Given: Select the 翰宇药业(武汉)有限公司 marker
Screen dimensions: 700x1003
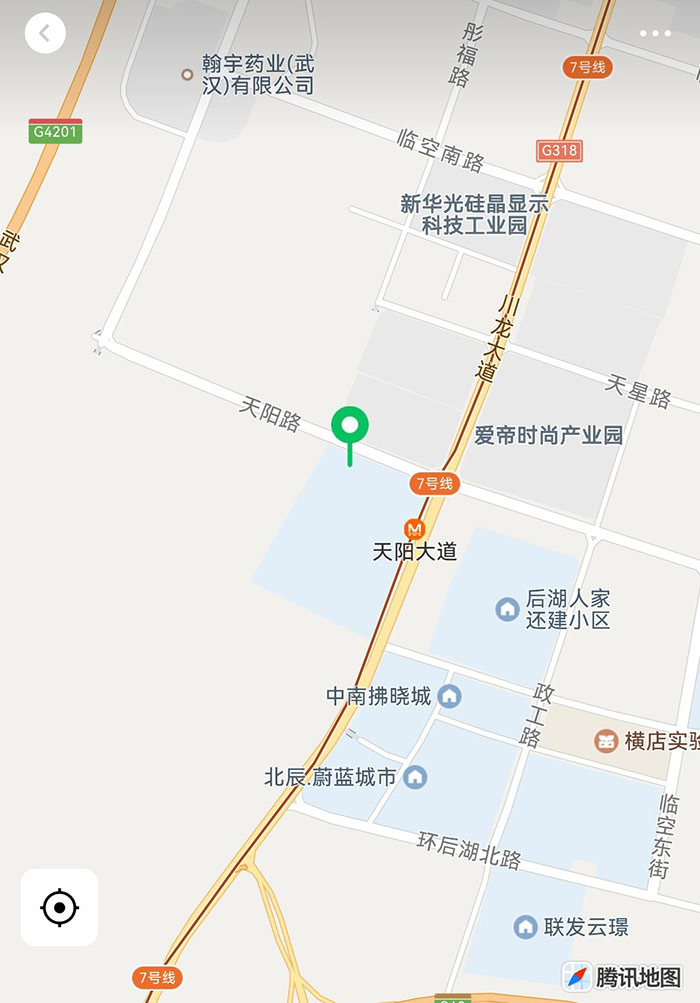Looking at the screenshot, I should 187,74.
